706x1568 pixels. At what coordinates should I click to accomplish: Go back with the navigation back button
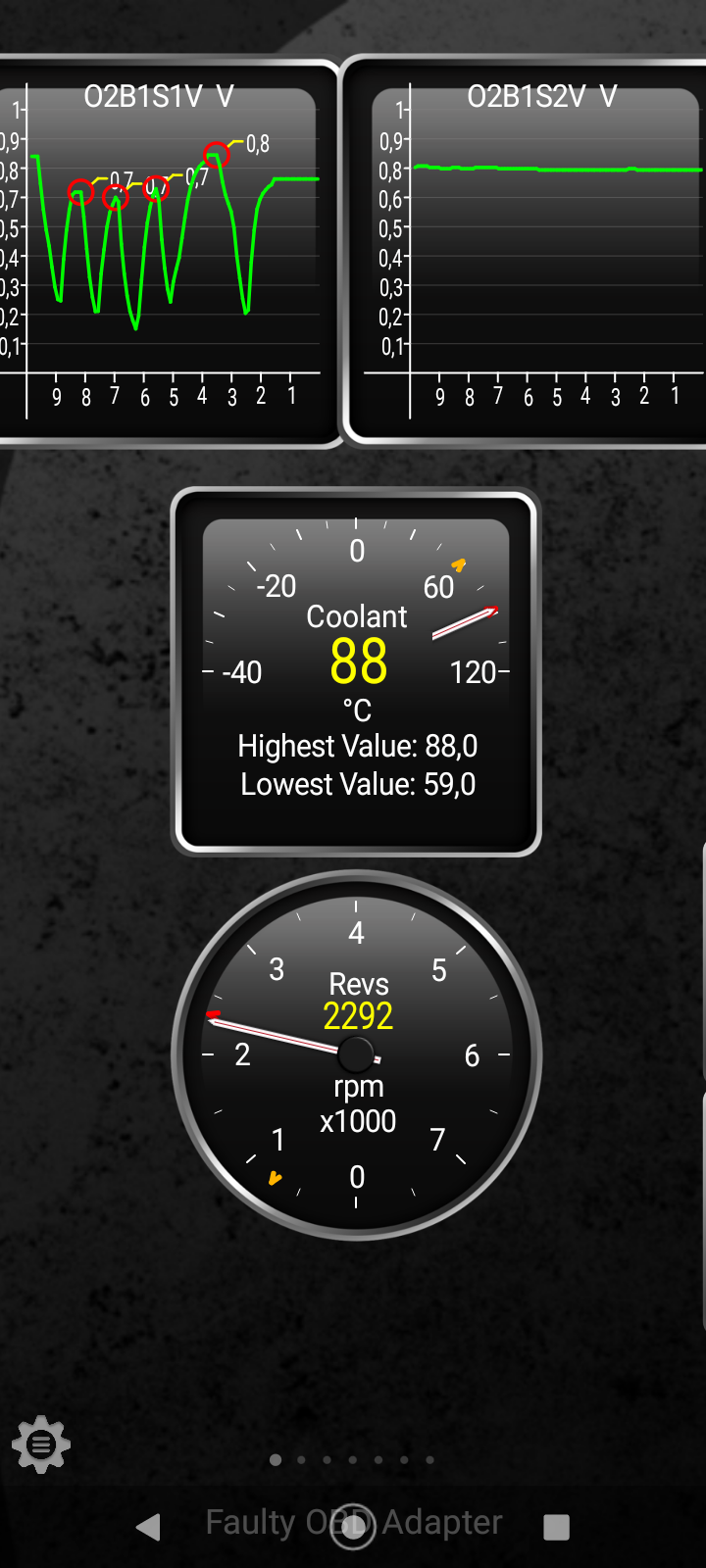[149, 1526]
